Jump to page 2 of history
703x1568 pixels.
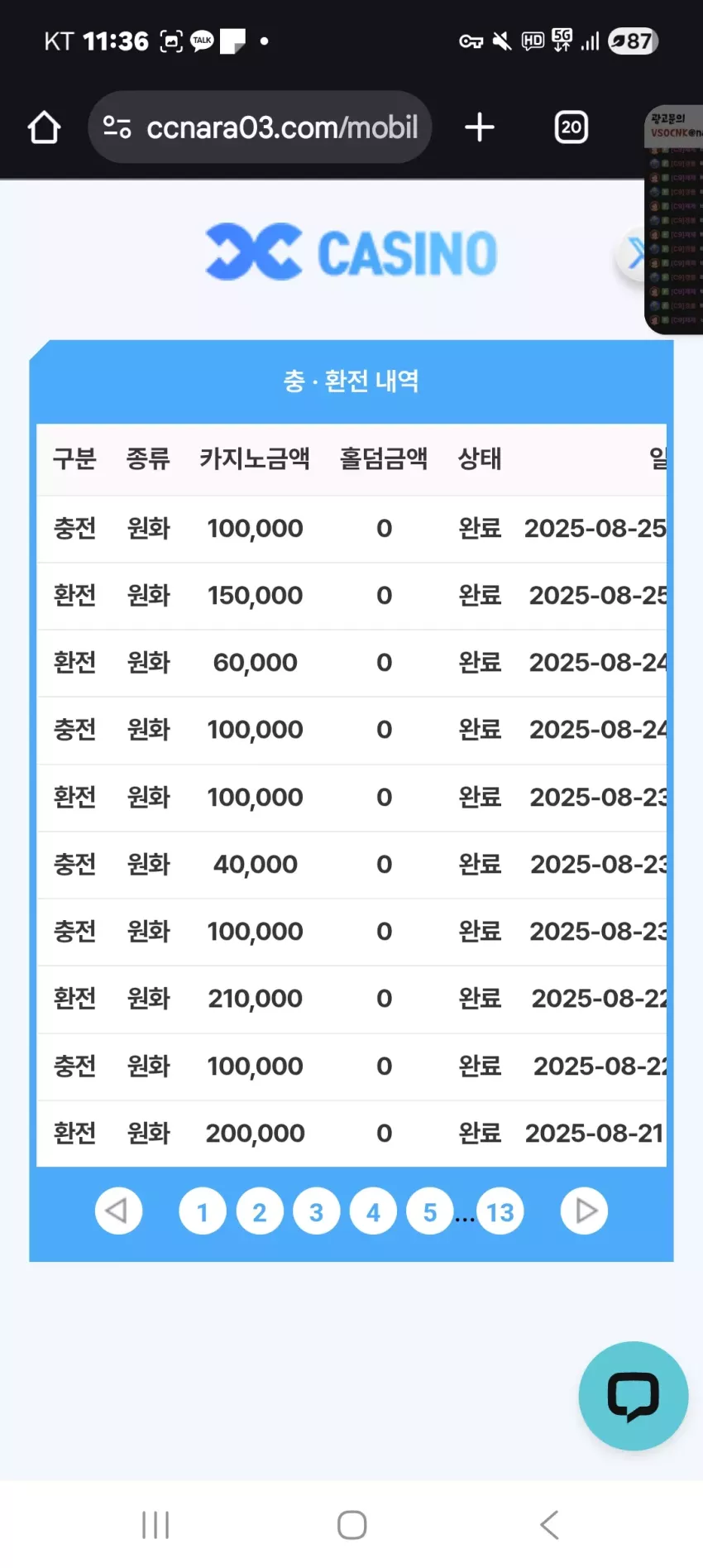coord(260,1211)
